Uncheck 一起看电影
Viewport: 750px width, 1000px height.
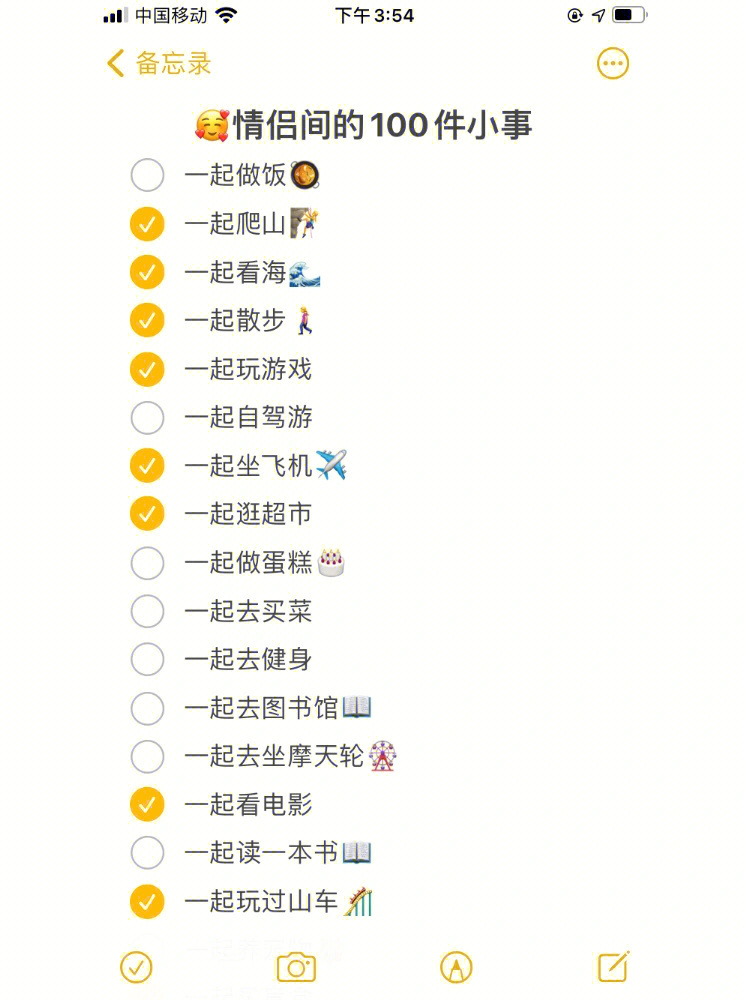(147, 804)
